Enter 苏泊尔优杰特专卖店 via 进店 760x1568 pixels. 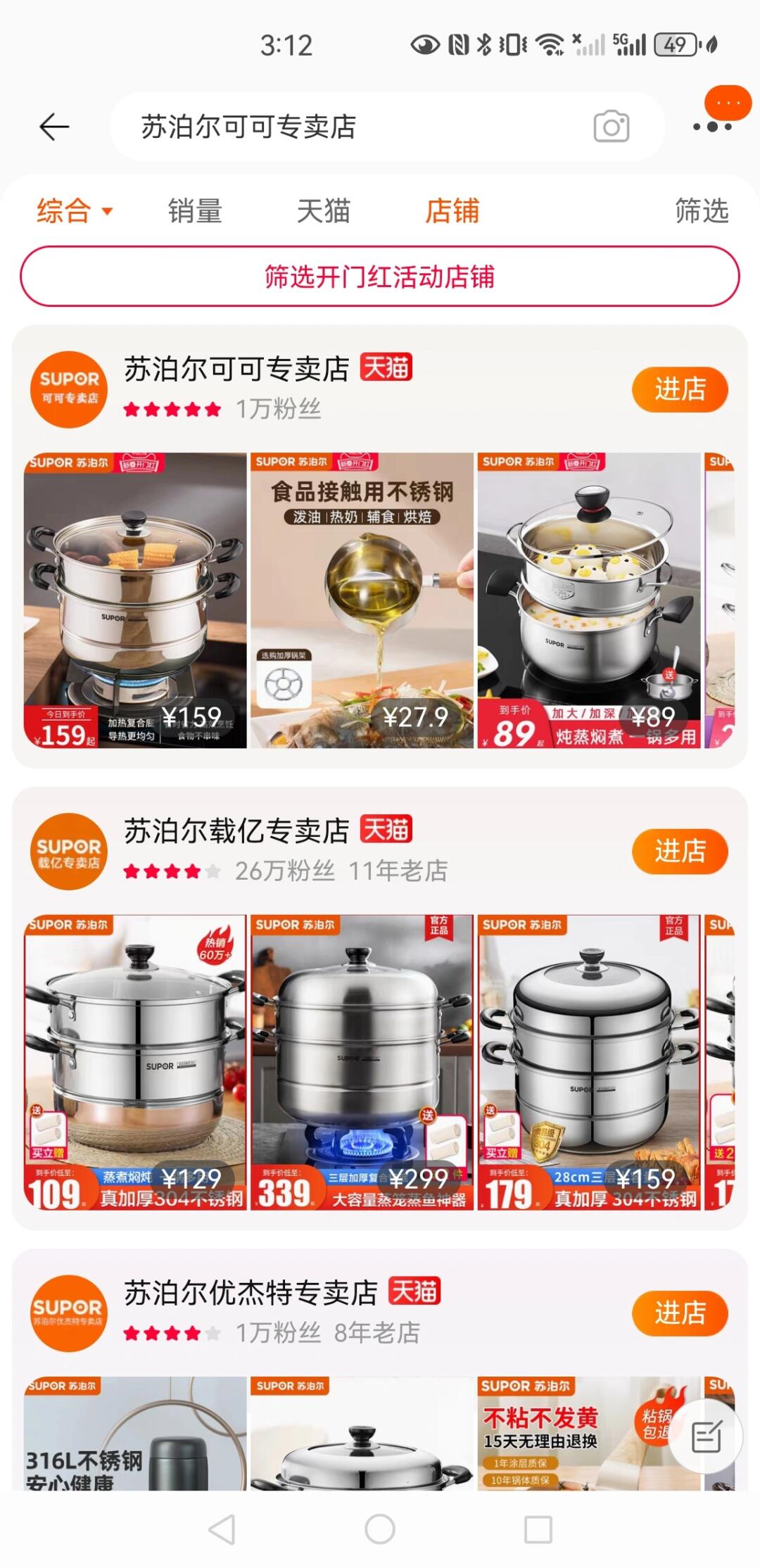coord(679,1313)
